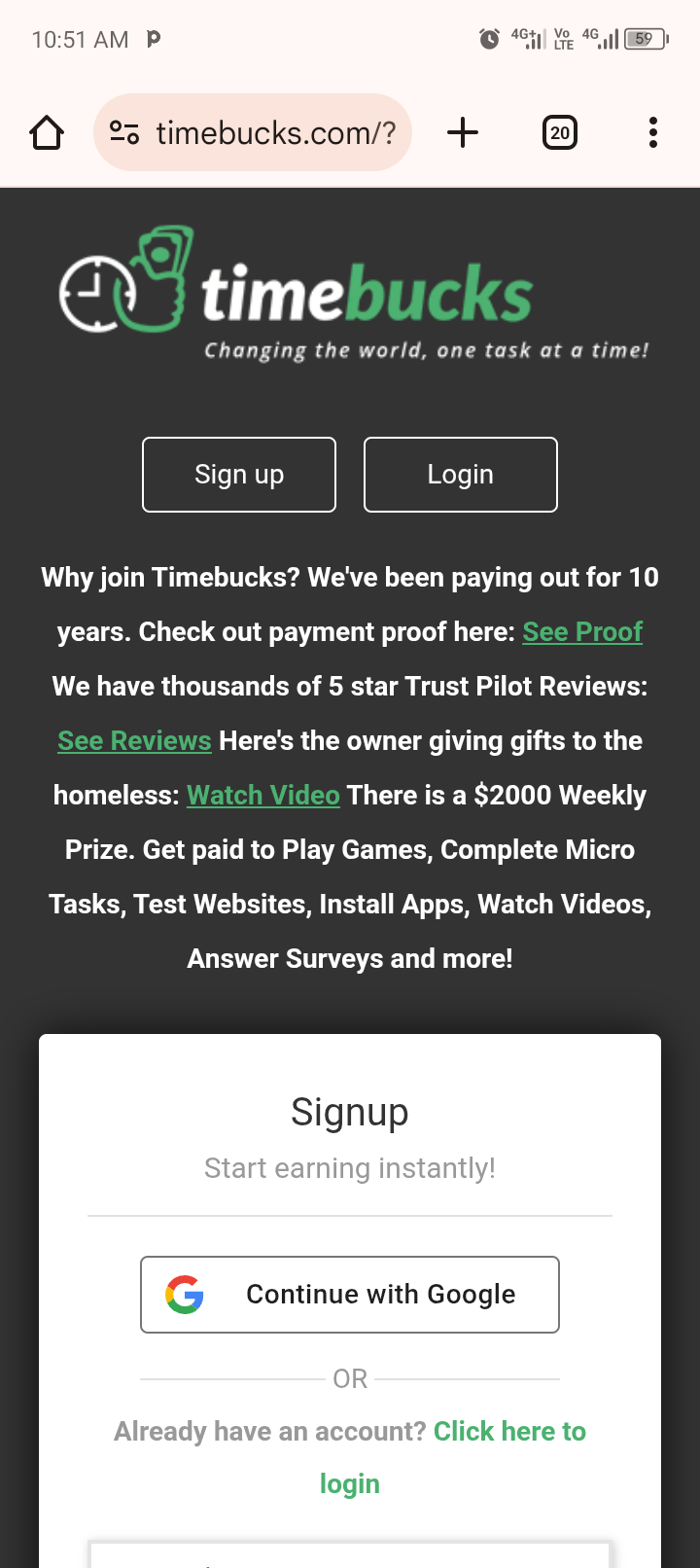The width and height of the screenshot is (700, 1568).
Task: Select Click here to login link
Action: pos(508,1432)
